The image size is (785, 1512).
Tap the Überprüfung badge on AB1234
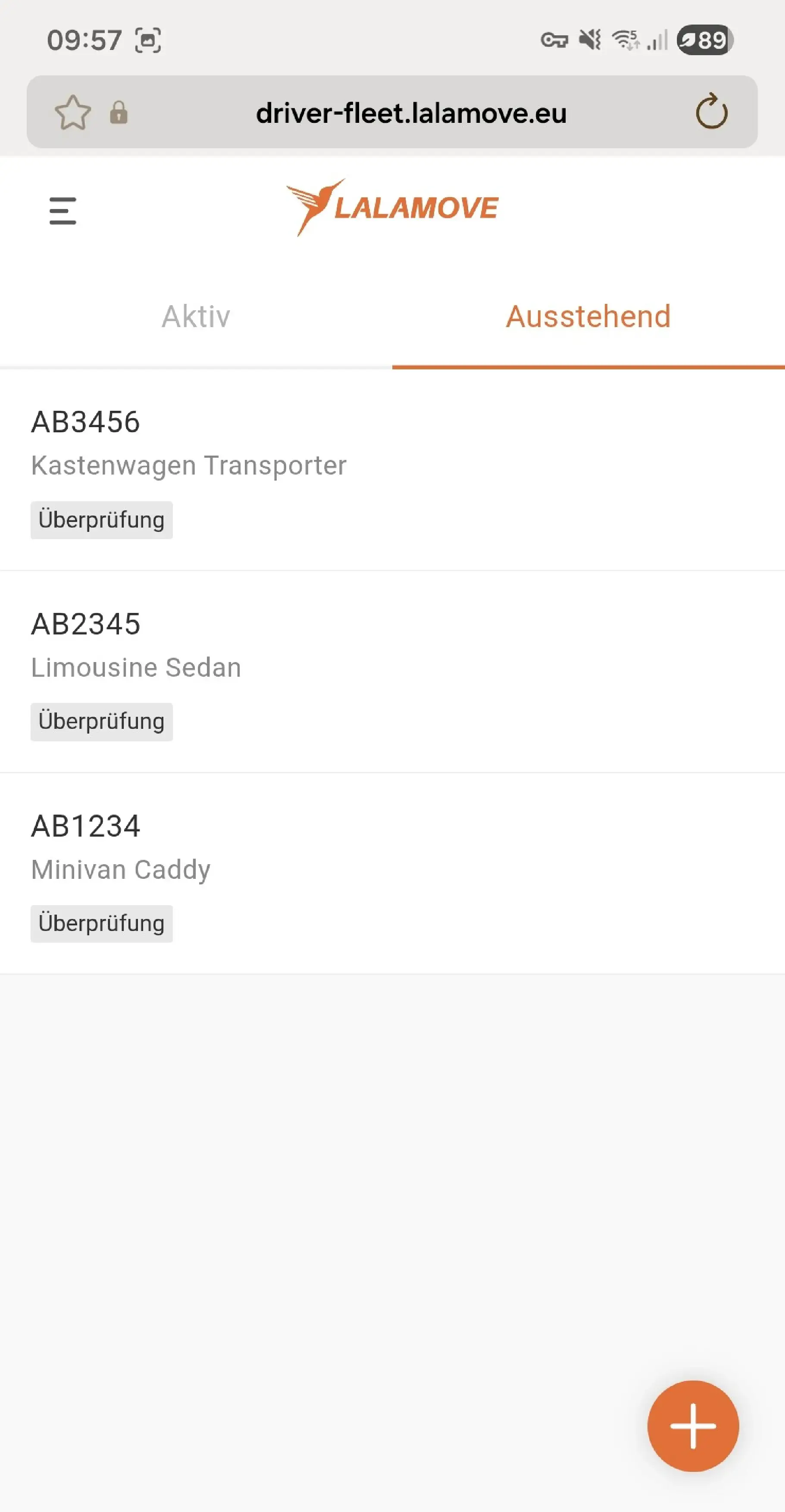point(101,923)
